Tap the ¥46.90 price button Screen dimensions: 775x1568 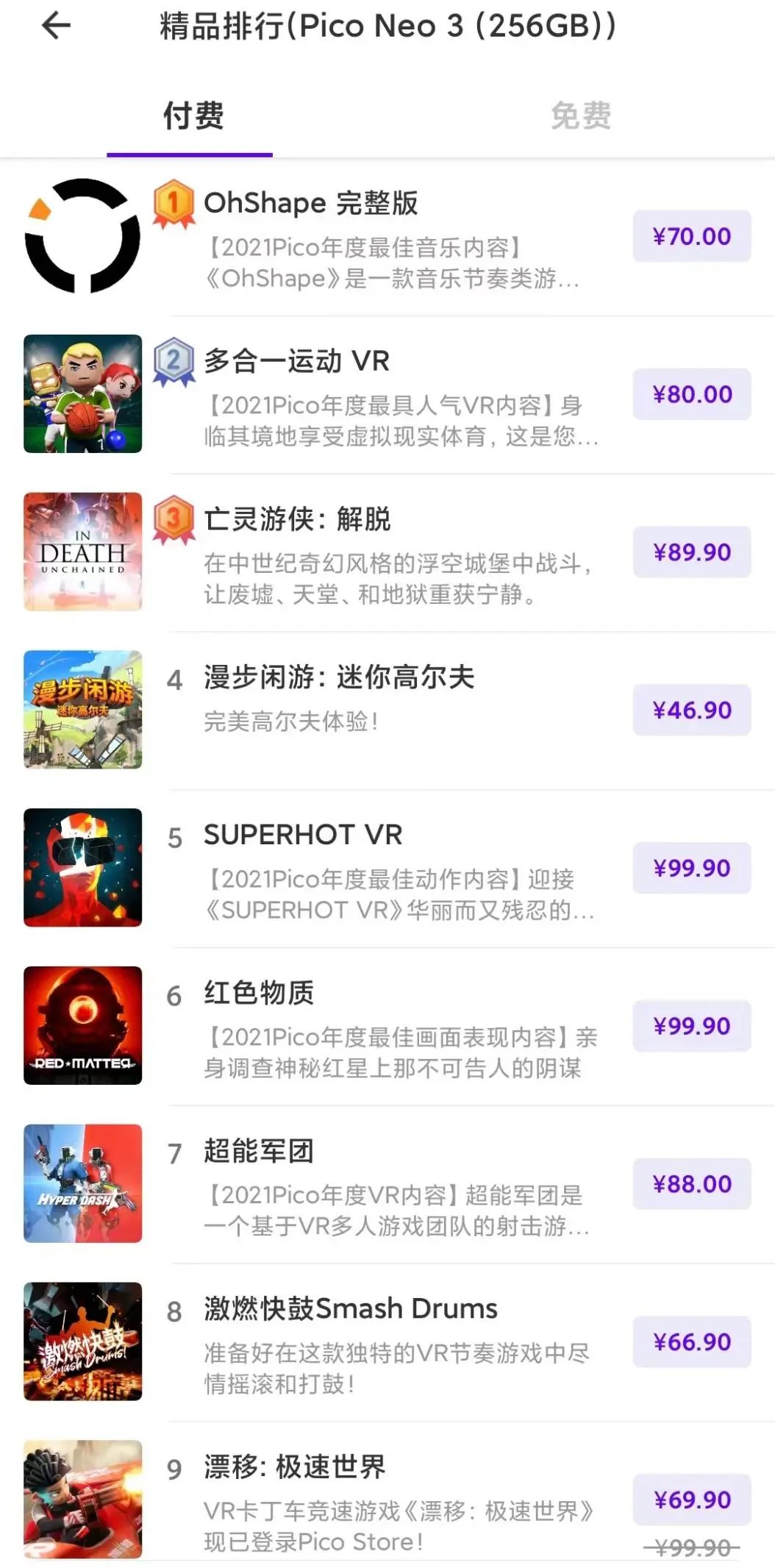pyautogui.click(x=691, y=710)
